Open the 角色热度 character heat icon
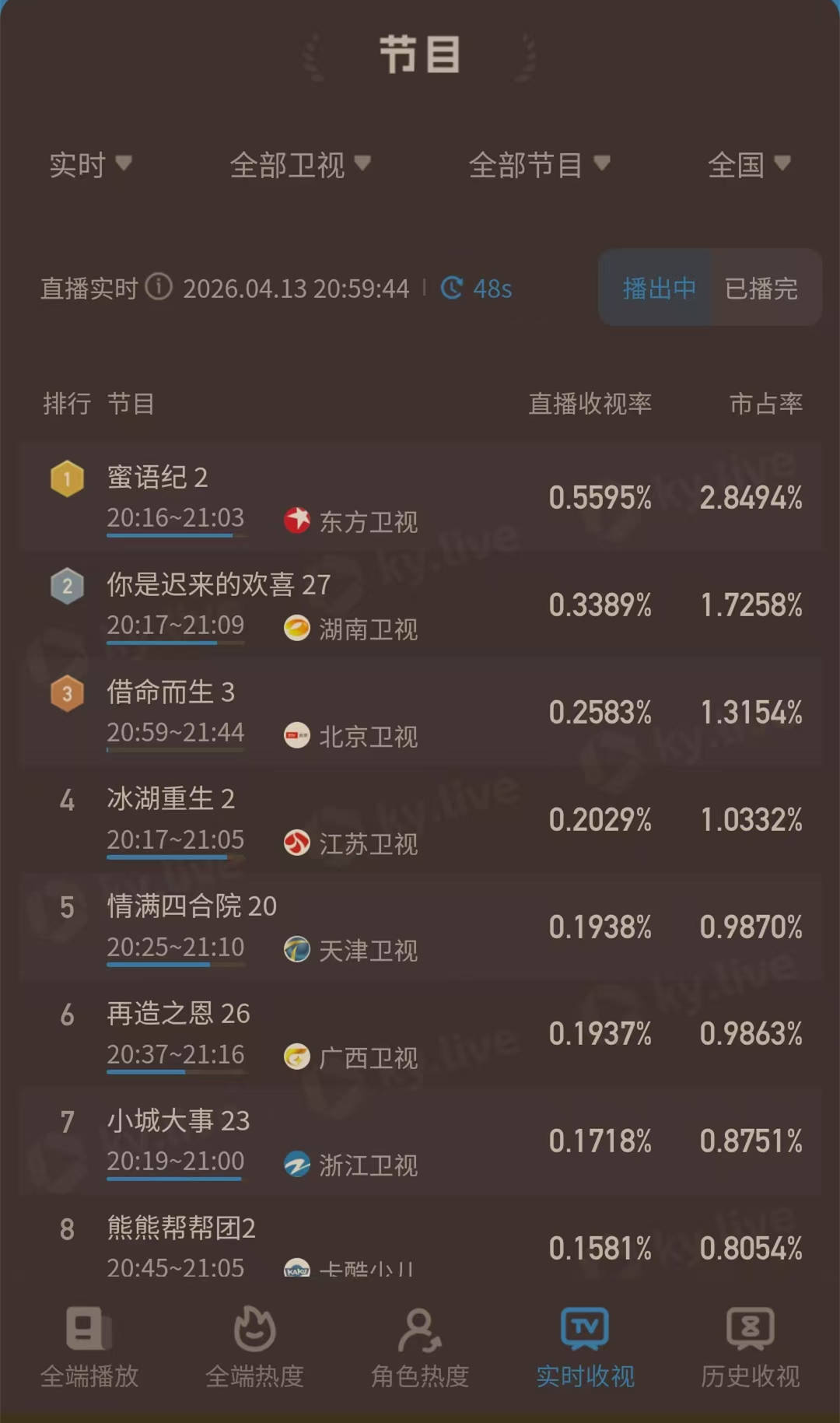Image resolution: width=840 pixels, height=1423 pixels. [418, 1331]
